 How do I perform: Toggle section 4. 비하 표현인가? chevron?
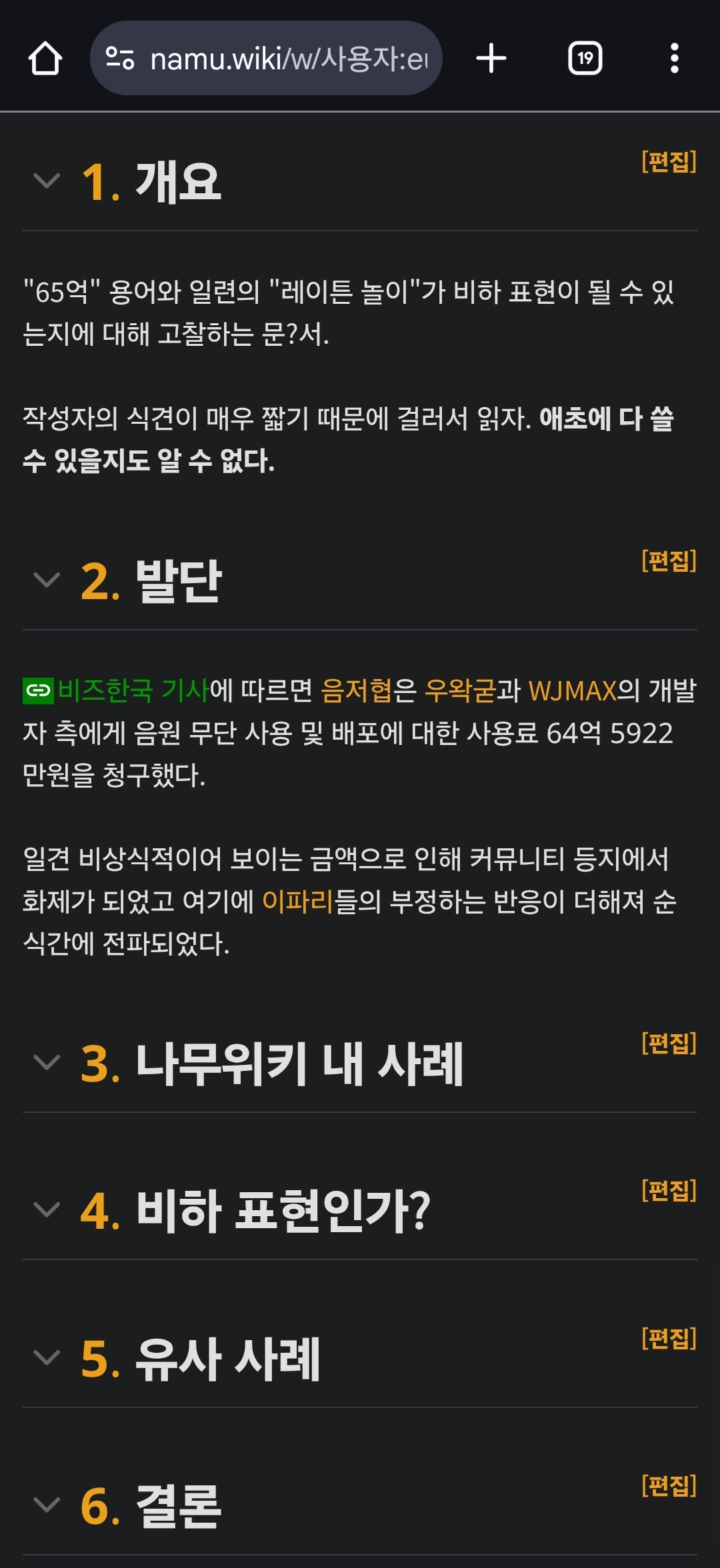(x=47, y=1209)
